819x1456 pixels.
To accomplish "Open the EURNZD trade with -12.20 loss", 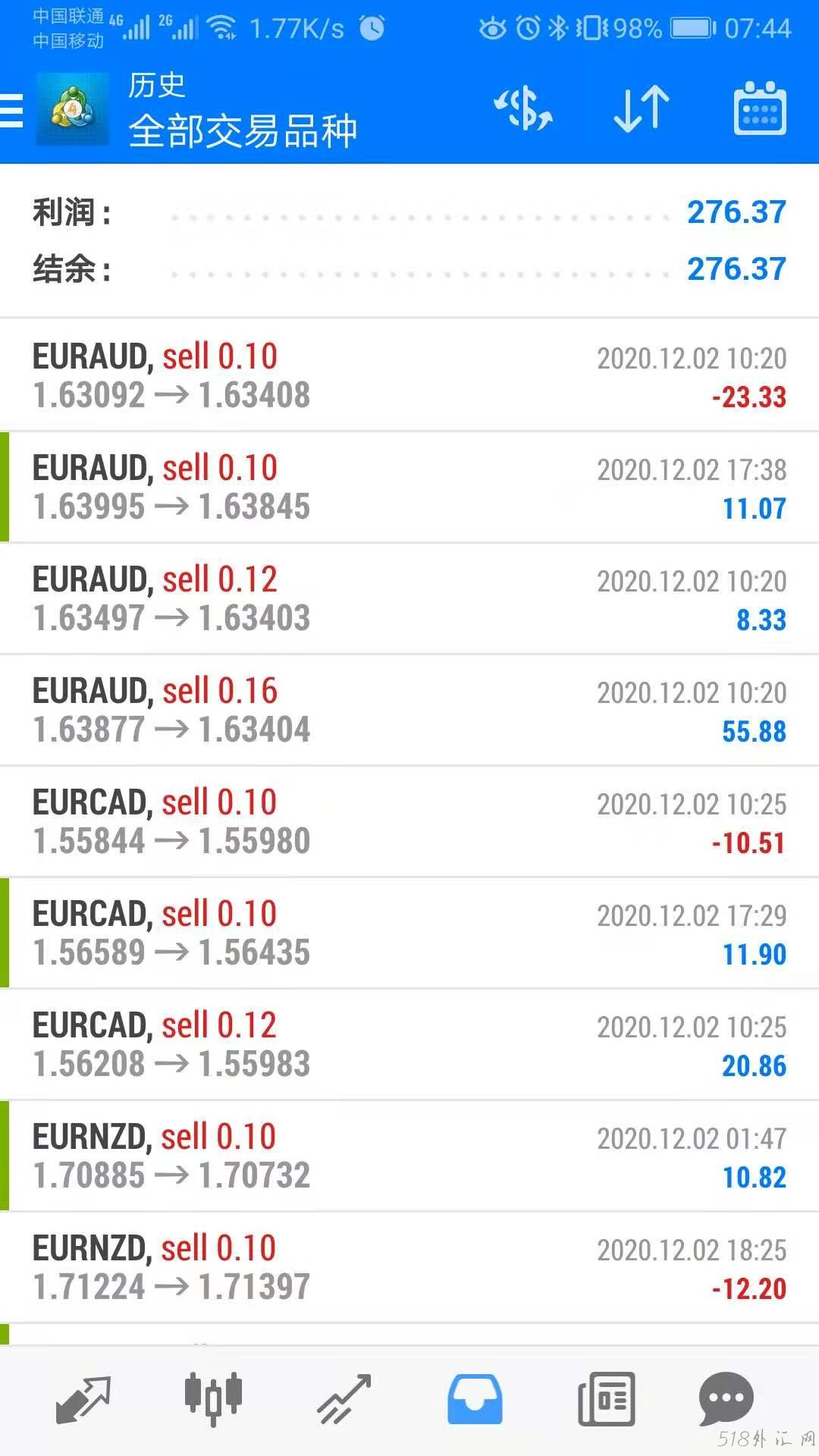I will (x=409, y=1267).
